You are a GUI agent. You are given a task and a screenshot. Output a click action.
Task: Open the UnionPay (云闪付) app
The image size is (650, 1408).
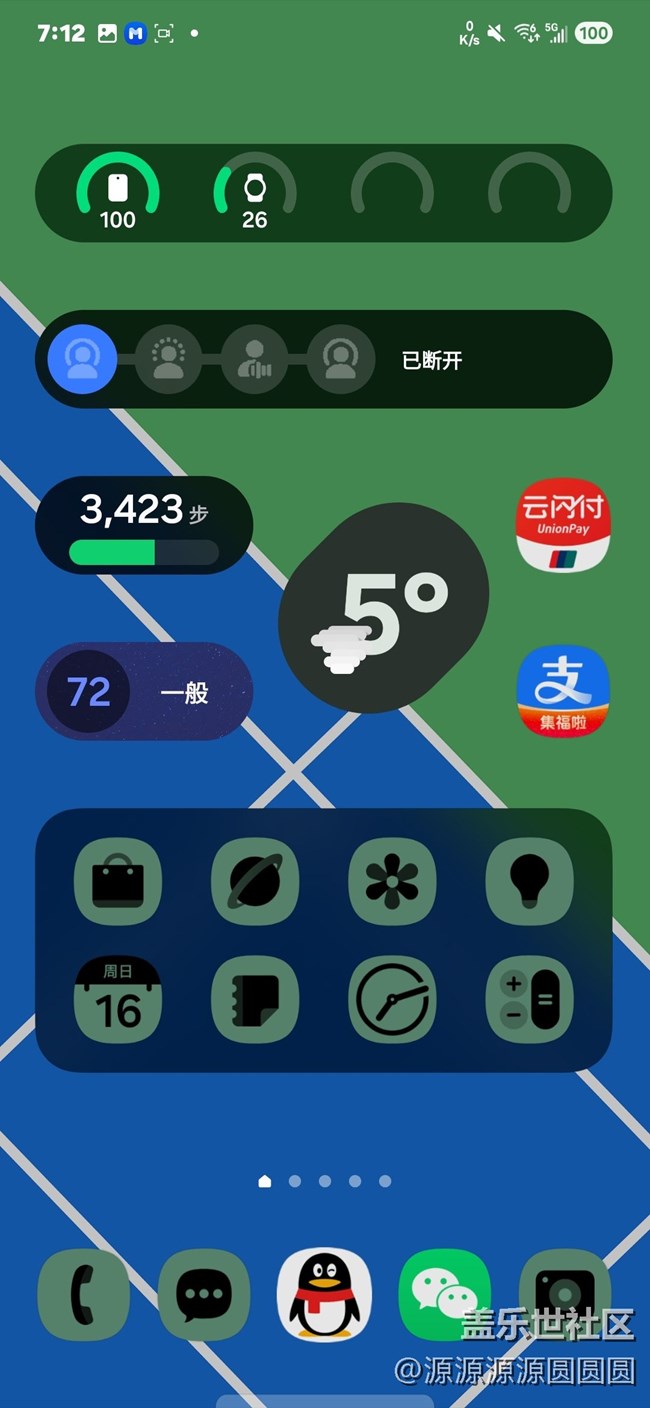click(x=563, y=524)
